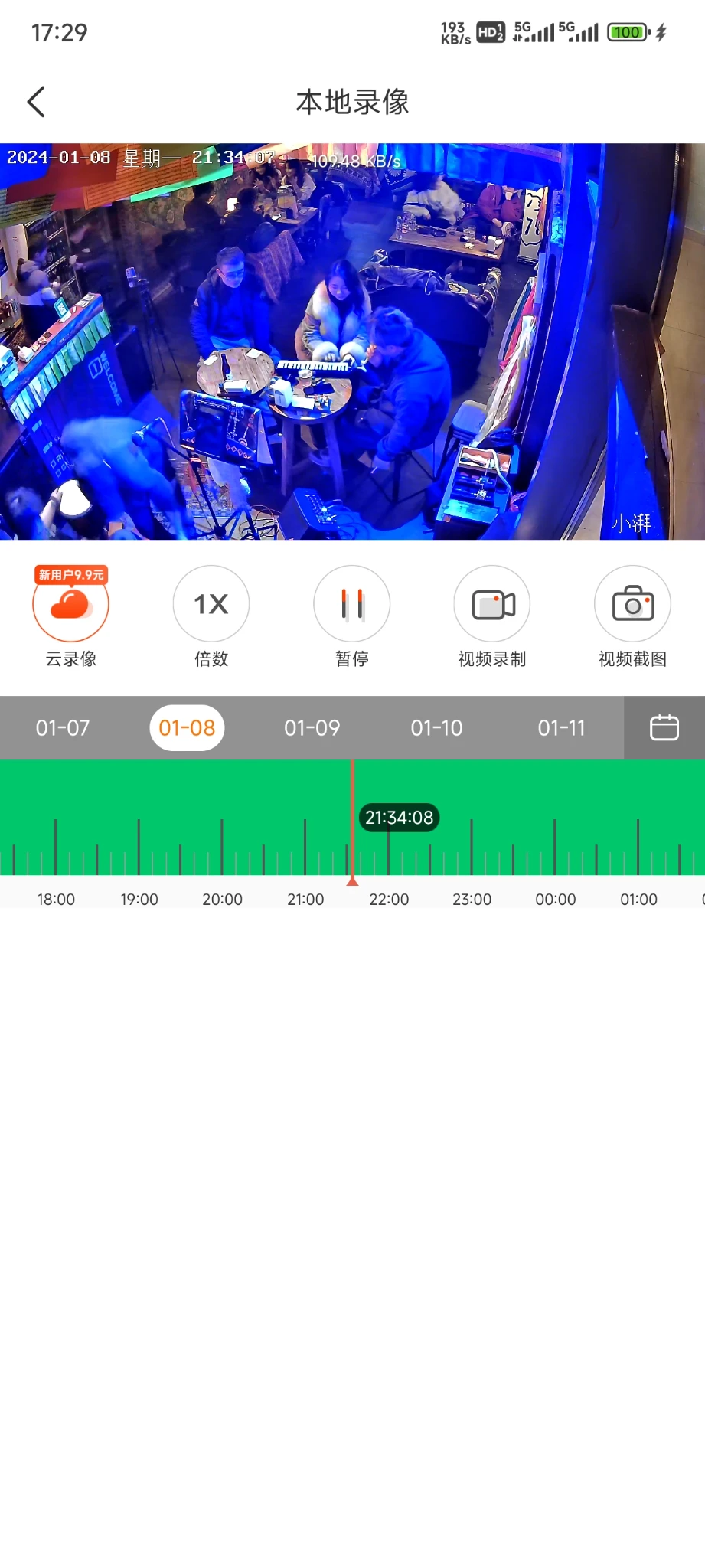Viewport: 705px width, 1568px height.
Task: Jump to 20:00 on the timeline
Action: (x=222, y=842)
